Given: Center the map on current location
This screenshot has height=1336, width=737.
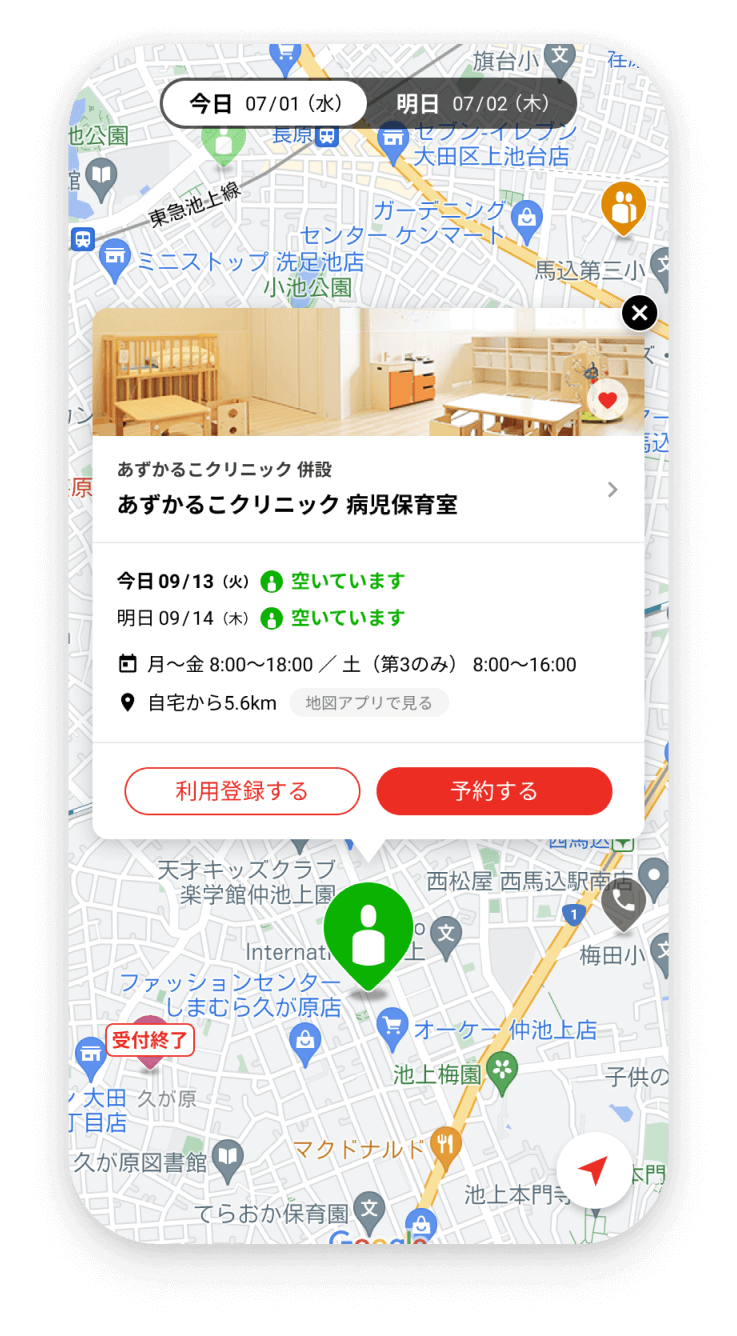Looking at the screenshot, I should point(594,1170).
